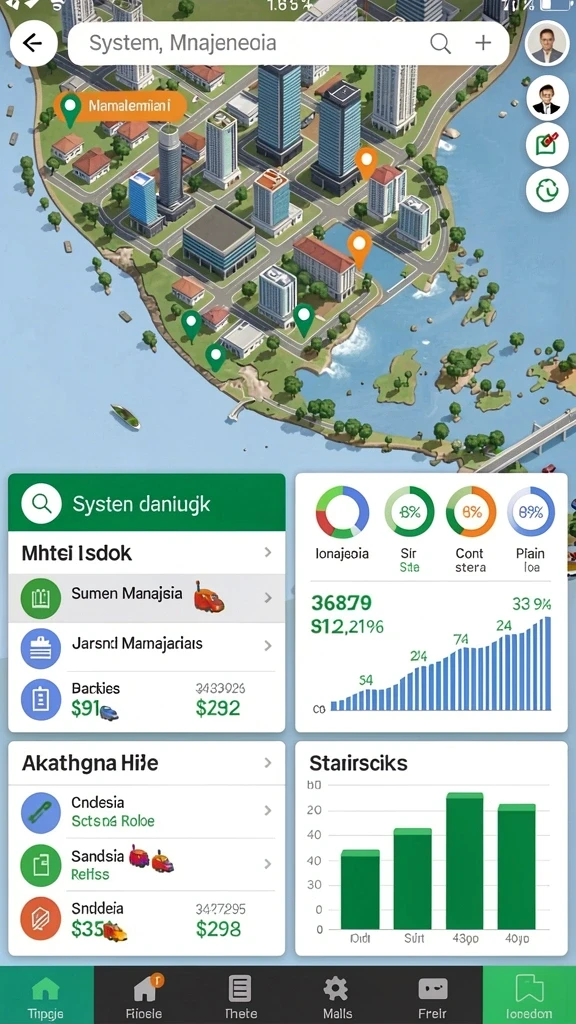Expand the Mhtei Isdok section

point(147,552)
